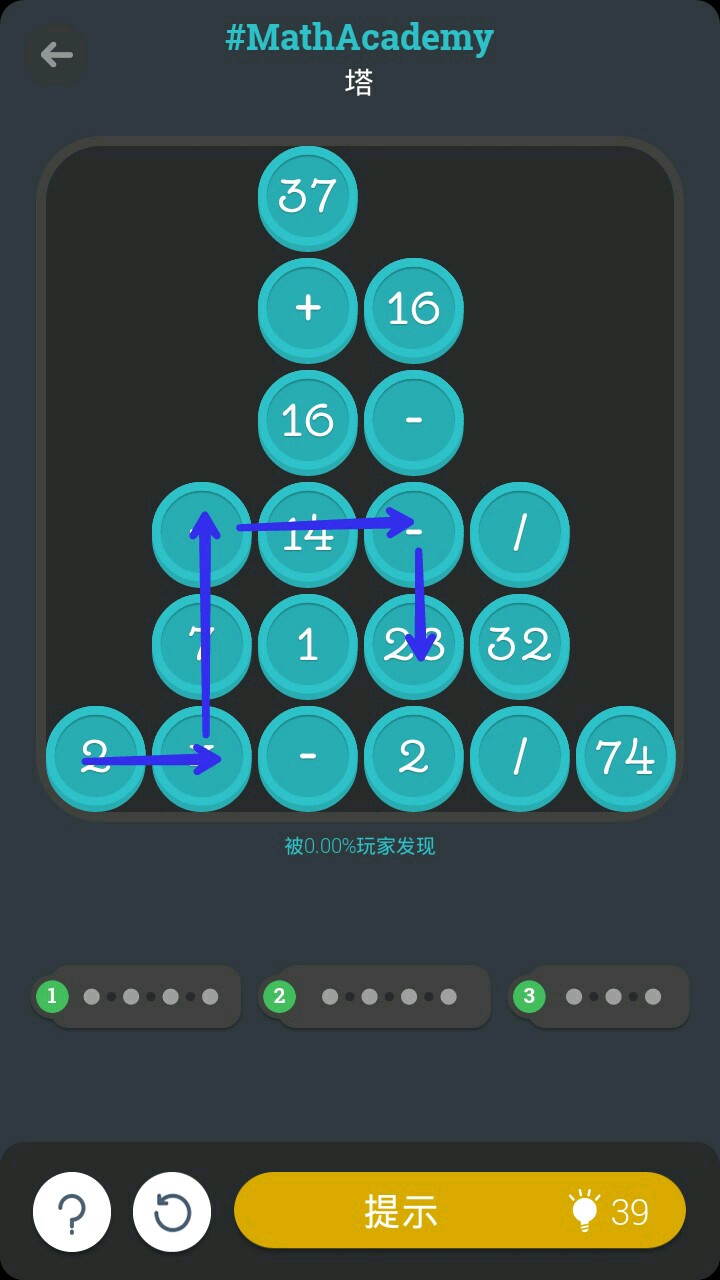Screen dimensions: 720x1280
Task: Choose the number 14 tile
Action: tap(308, 535)
